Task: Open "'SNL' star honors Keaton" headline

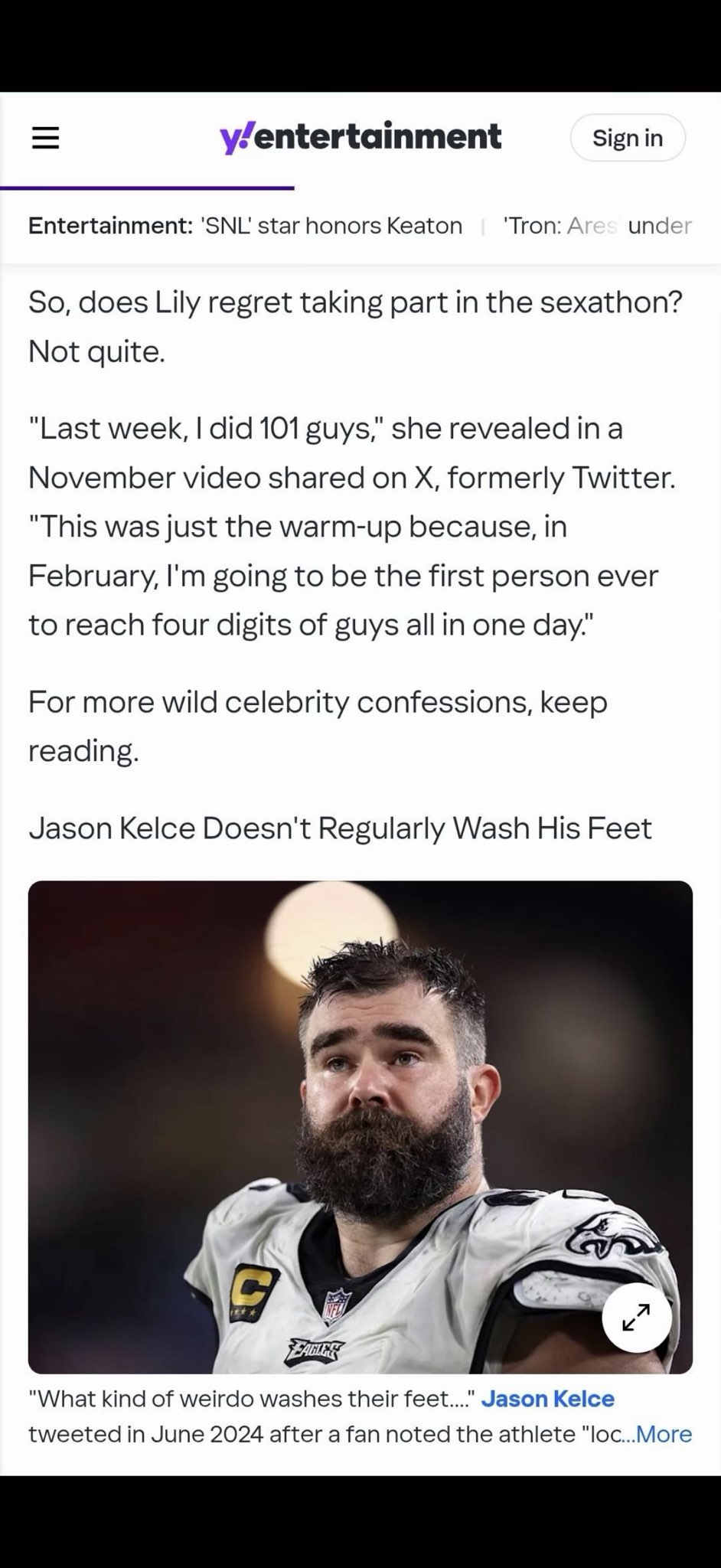Action: click(x=331, y=226)
